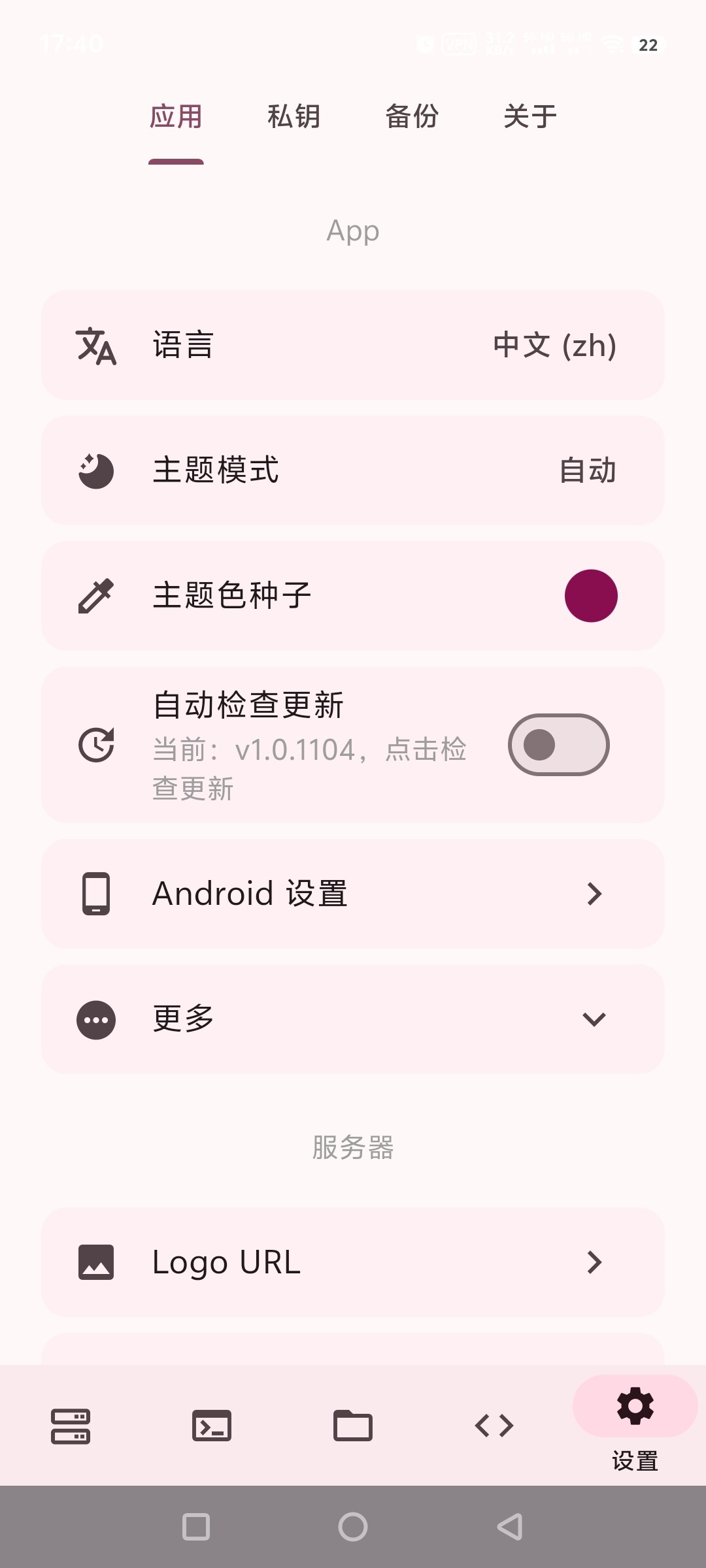Viewport: 706px width, 1568px height.
Task: Change the 主题模式 setting
Action: pos(353,470)
